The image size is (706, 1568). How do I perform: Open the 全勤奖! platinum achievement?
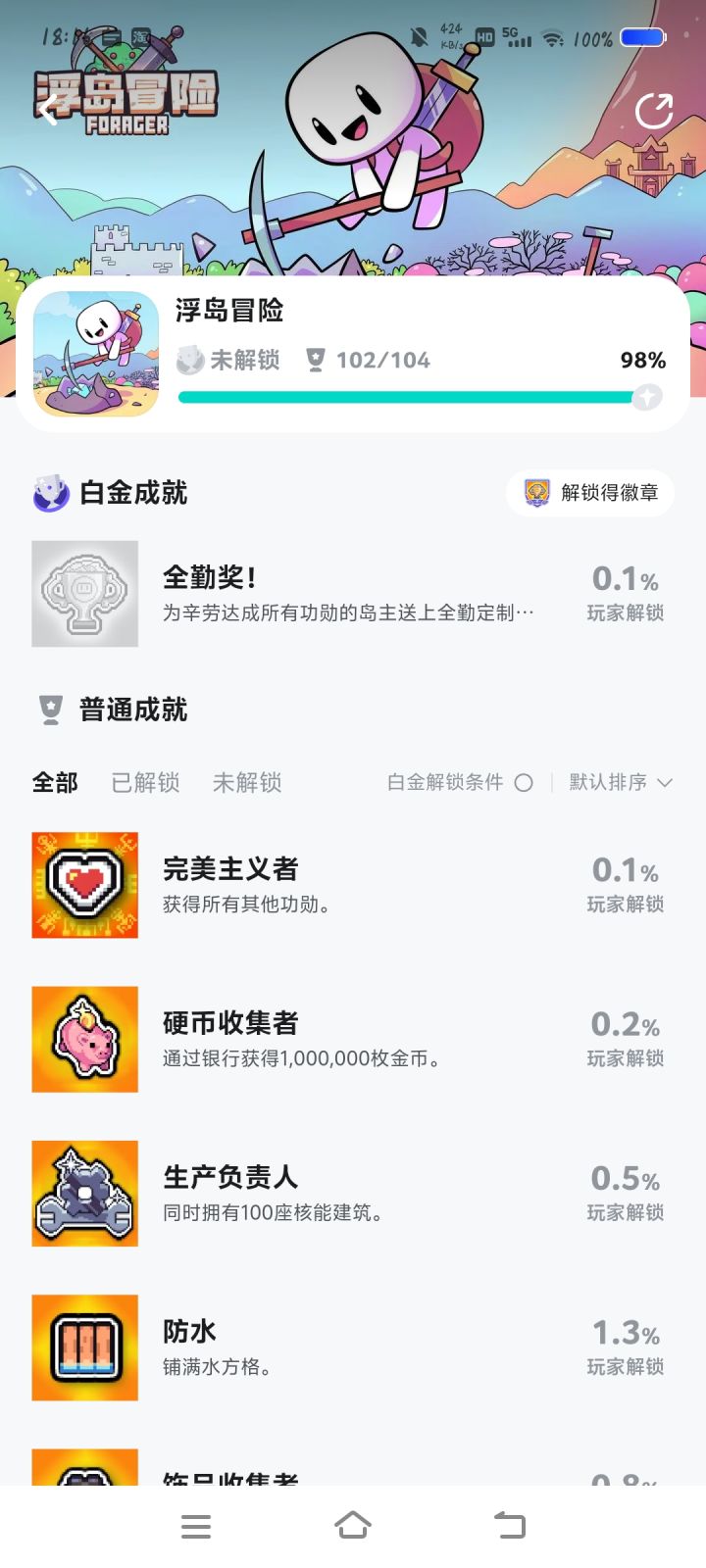point(353,594)
